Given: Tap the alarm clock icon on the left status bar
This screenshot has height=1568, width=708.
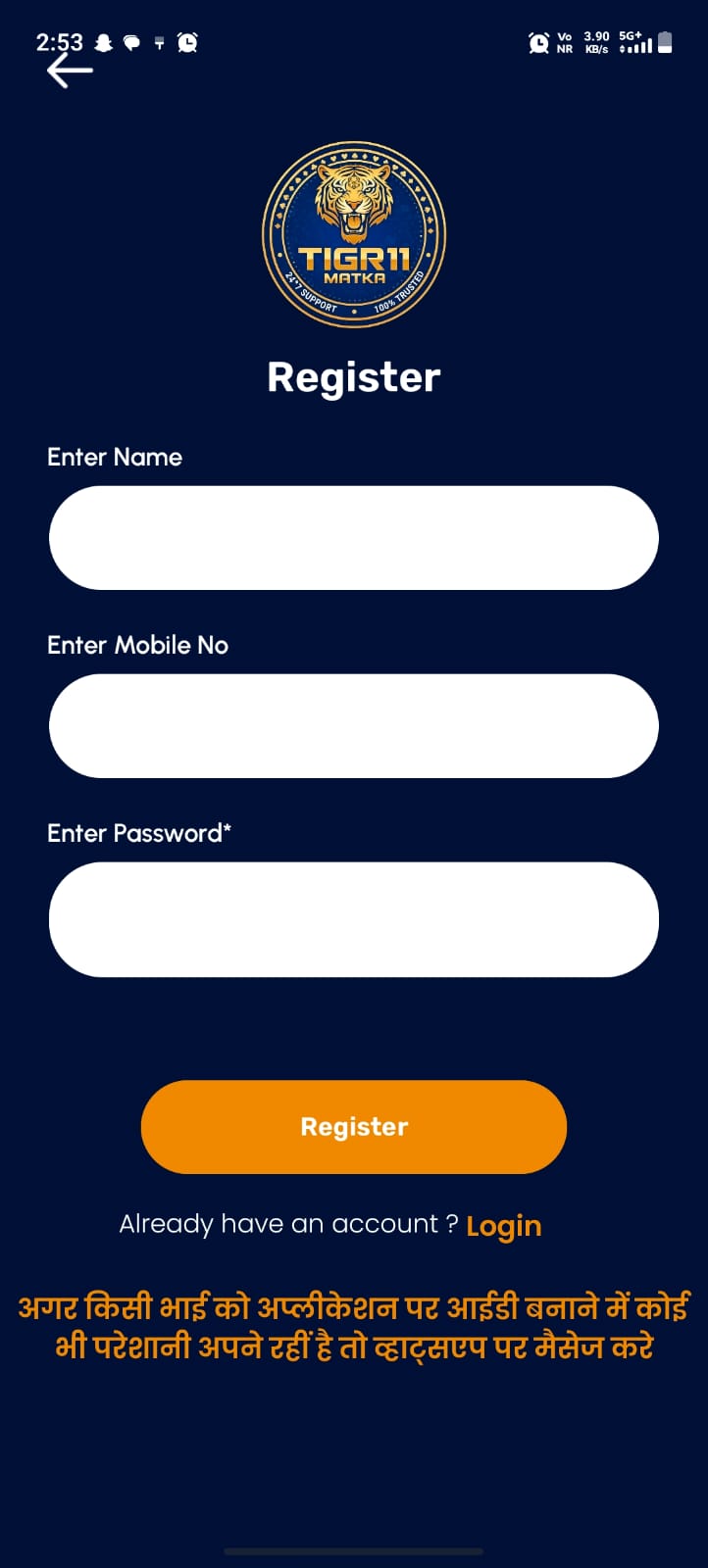Looking at the screenshot, I should click(x=187, y=42).
